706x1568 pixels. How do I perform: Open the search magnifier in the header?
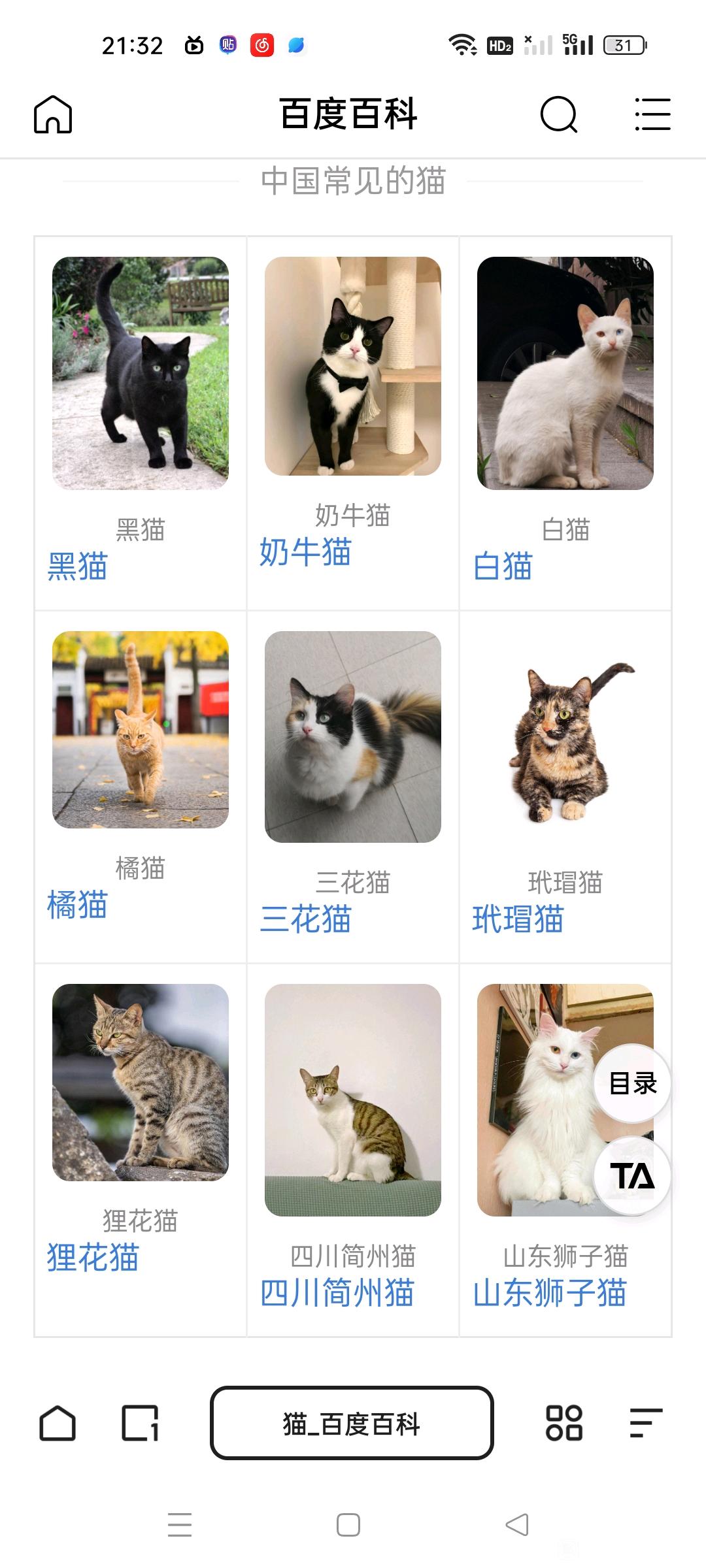[x=559, y=114]
